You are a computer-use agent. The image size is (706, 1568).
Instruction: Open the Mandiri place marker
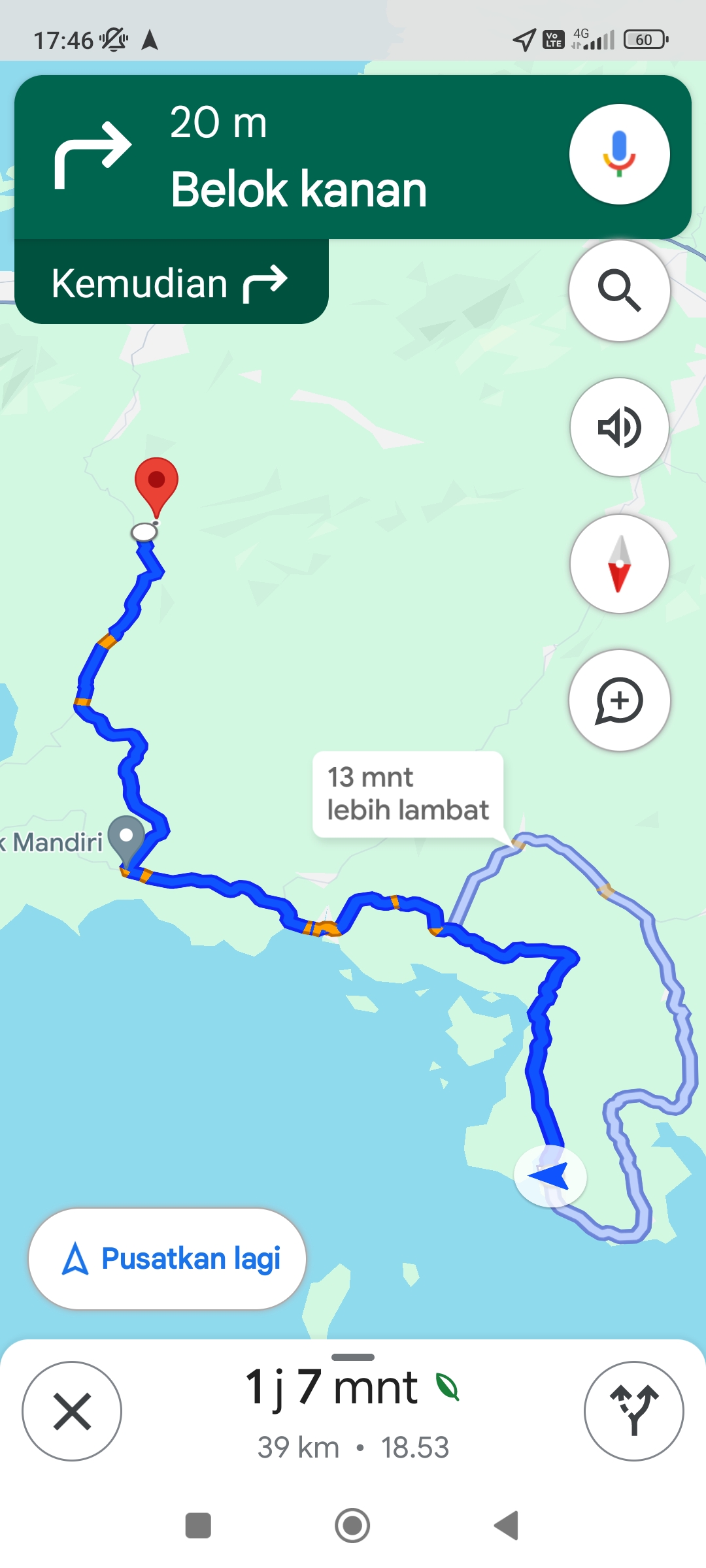pos(127,839)
